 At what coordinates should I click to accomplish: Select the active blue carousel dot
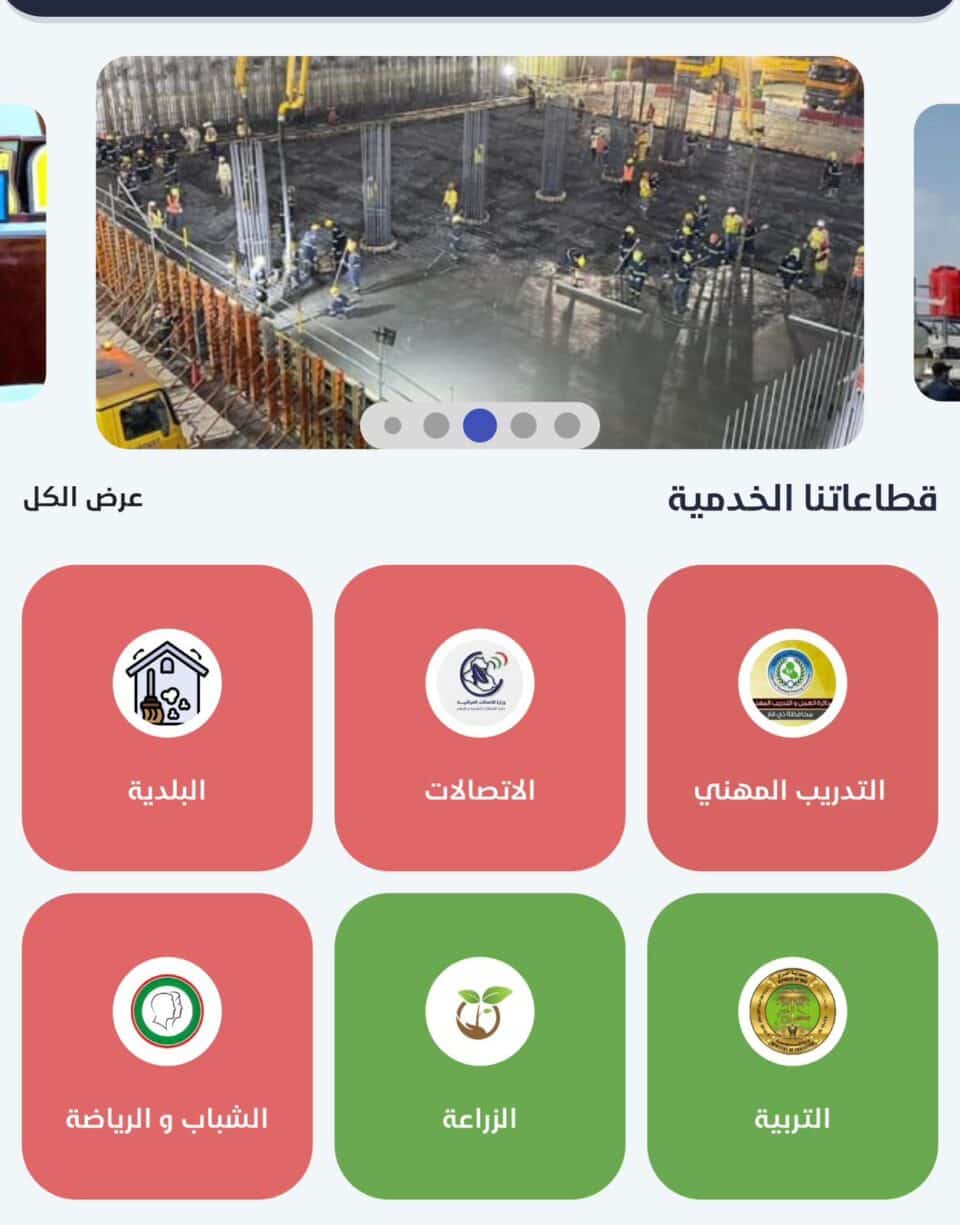coord(480,426)
